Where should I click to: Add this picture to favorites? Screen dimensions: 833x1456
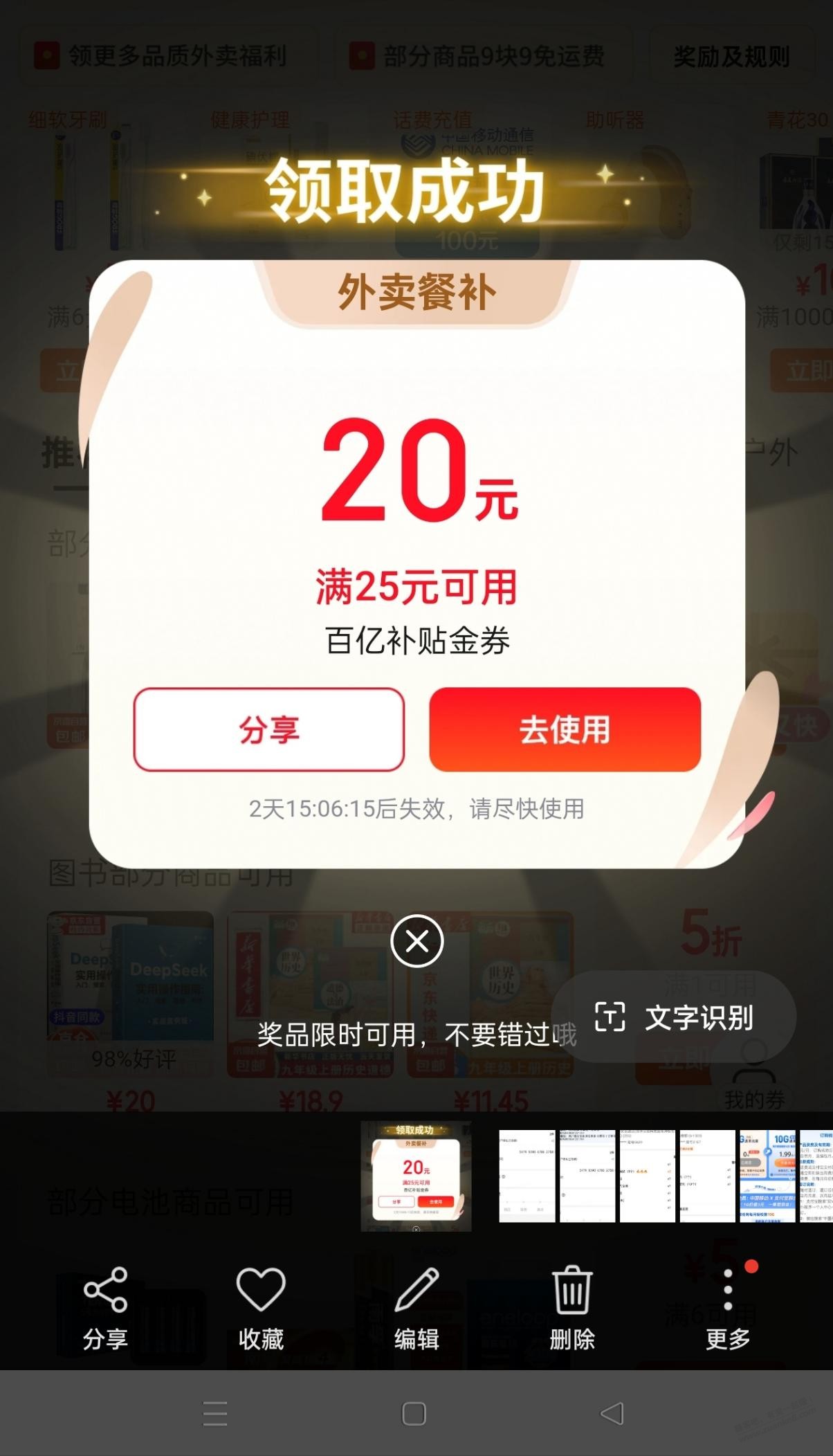(261, 1308)
